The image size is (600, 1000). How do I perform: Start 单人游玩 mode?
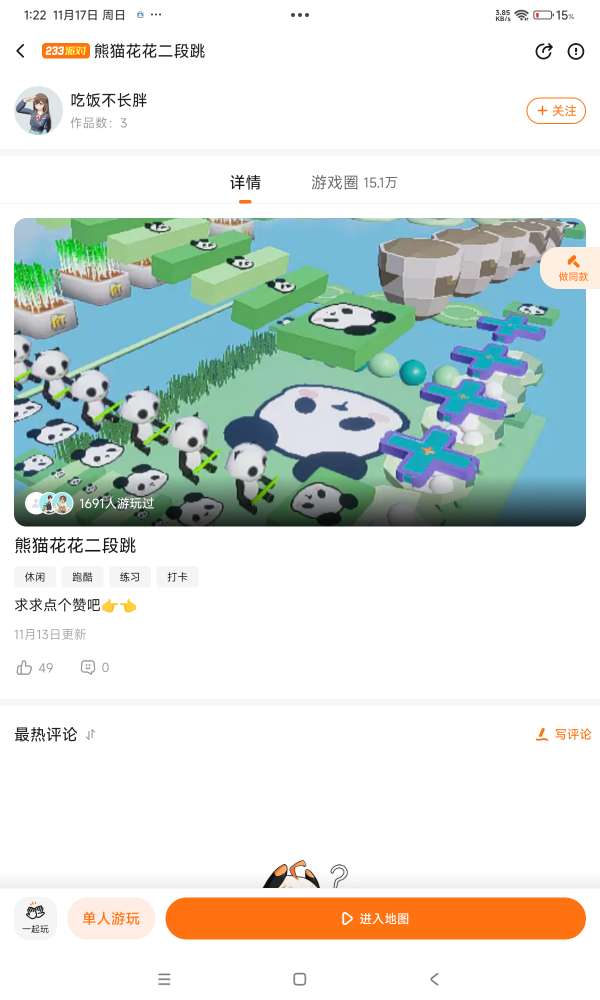(111, 918)
